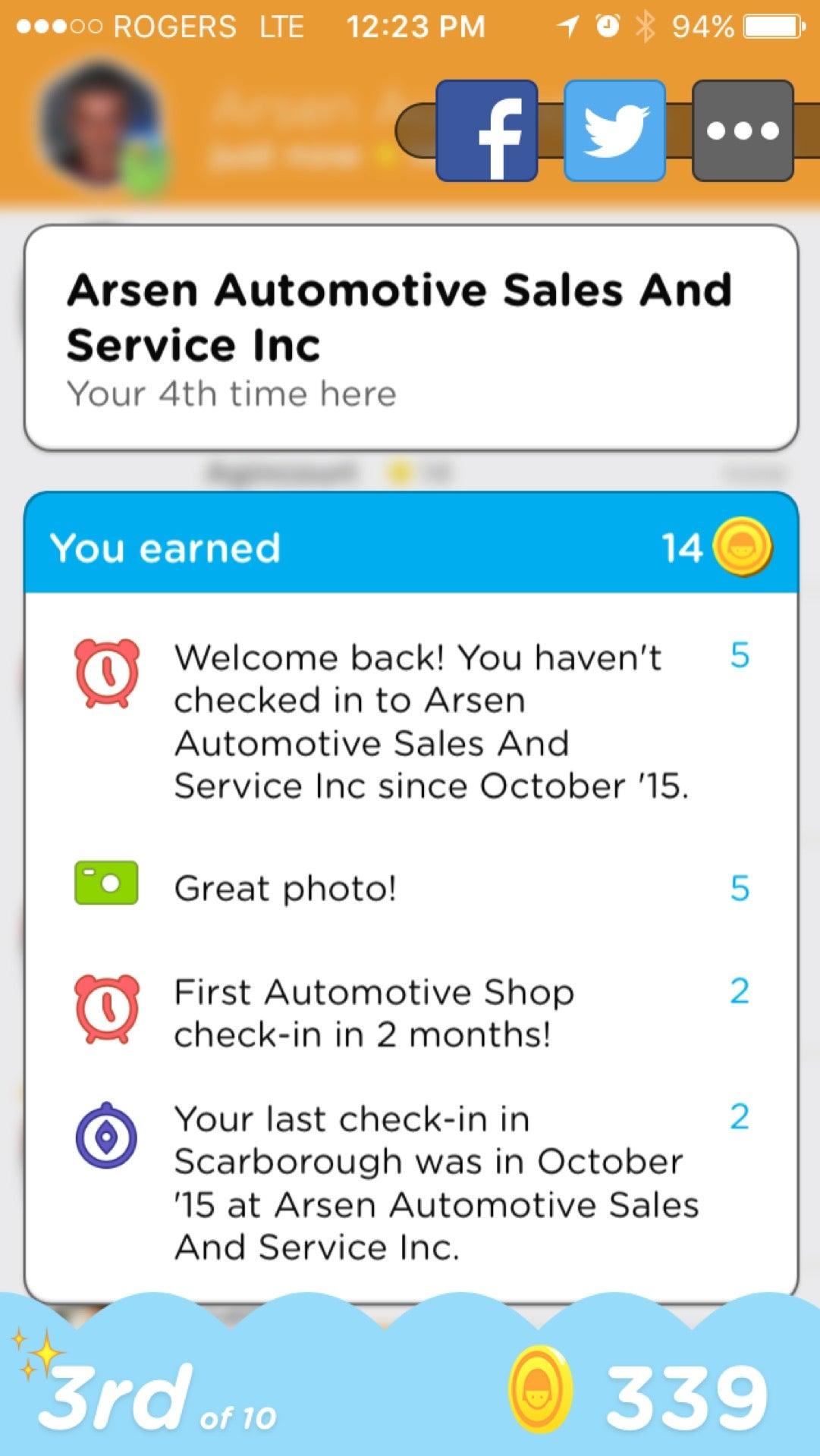The image size is (820, 1456).
Task: Share check-in on Twitter
Action: 614,130
